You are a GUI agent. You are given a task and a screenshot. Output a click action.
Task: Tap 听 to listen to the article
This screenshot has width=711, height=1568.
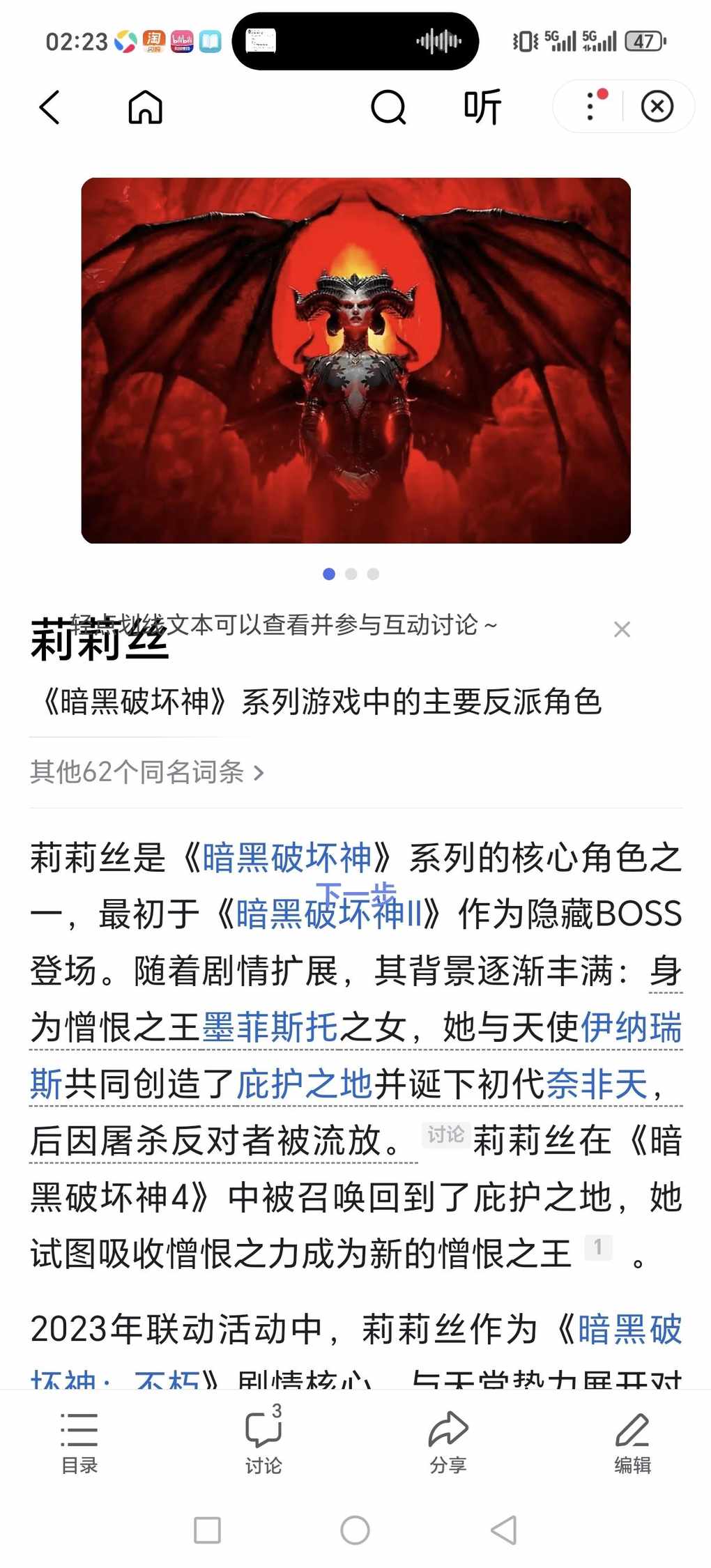pos(482,107)
